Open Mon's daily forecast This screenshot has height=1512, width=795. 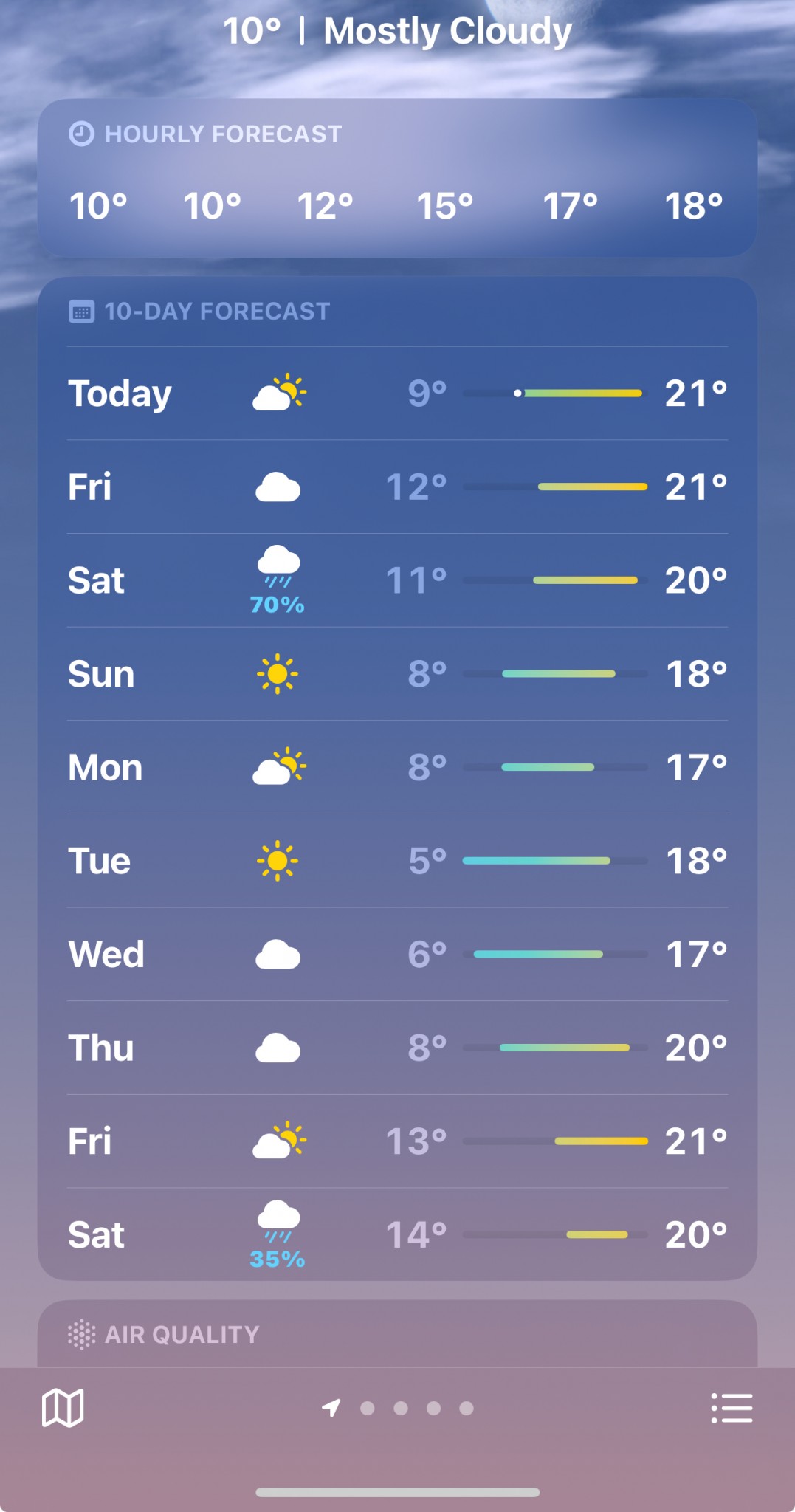click(x=397, y=768)
